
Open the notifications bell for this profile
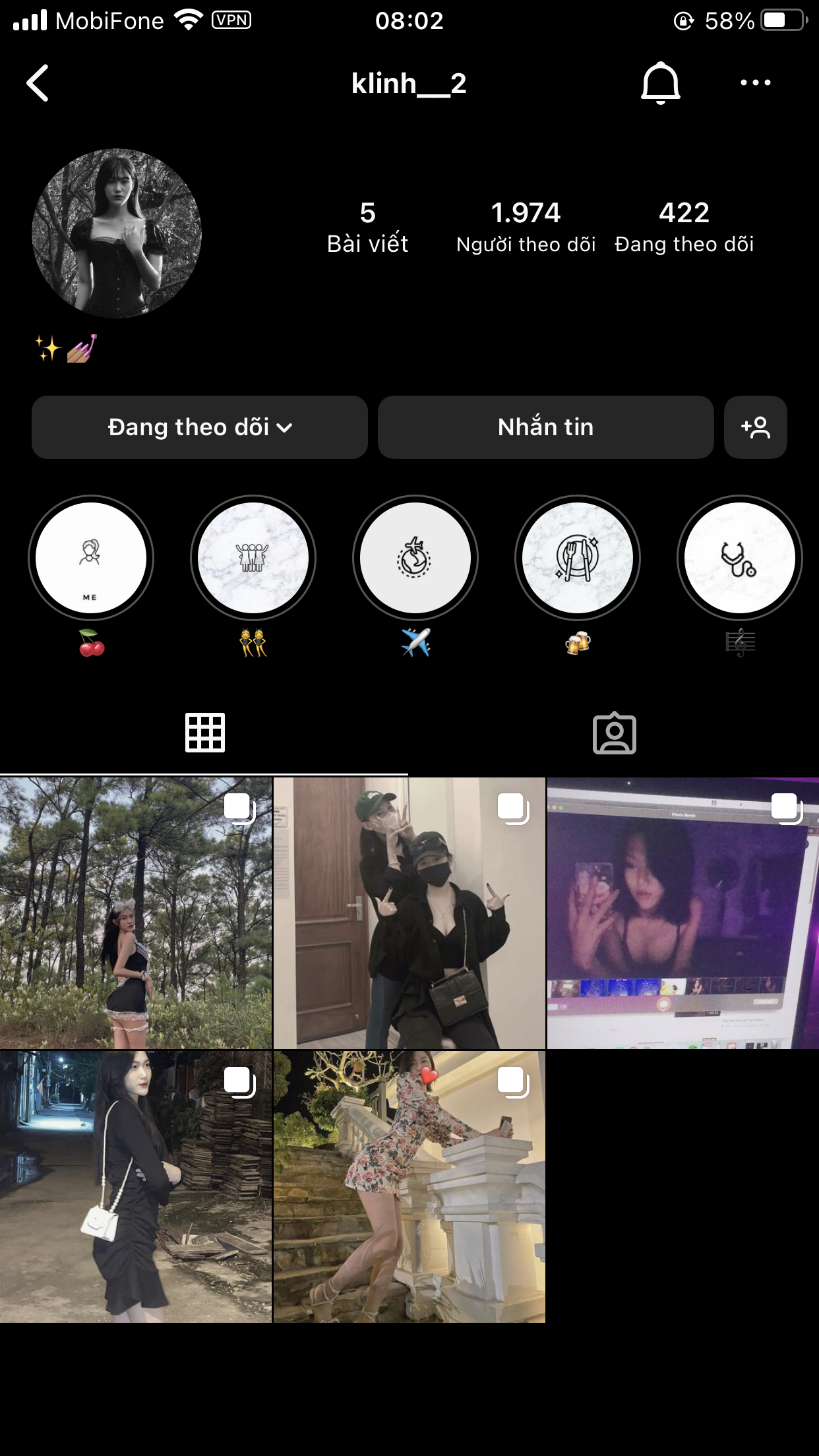coord(660,83)
